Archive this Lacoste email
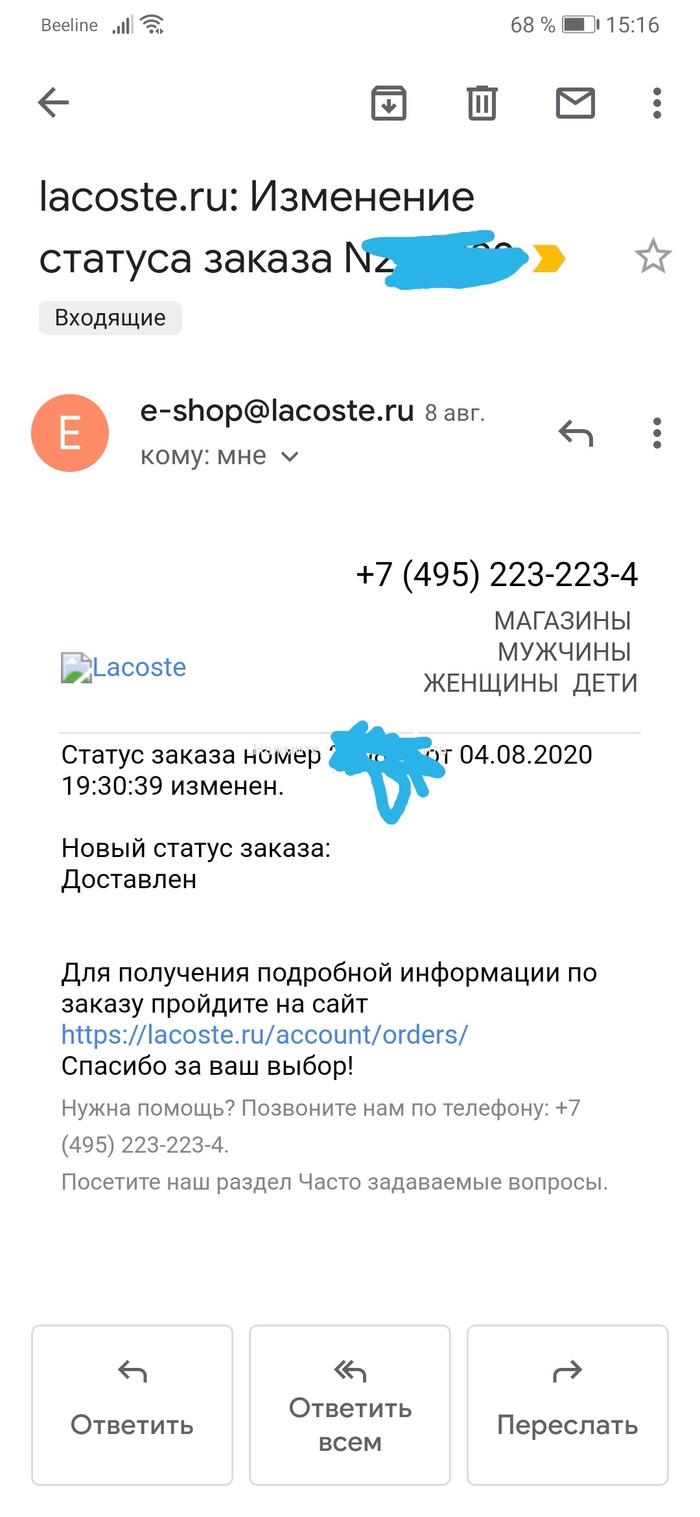This screenshot has height=1517, width=700. coord(389,102)
